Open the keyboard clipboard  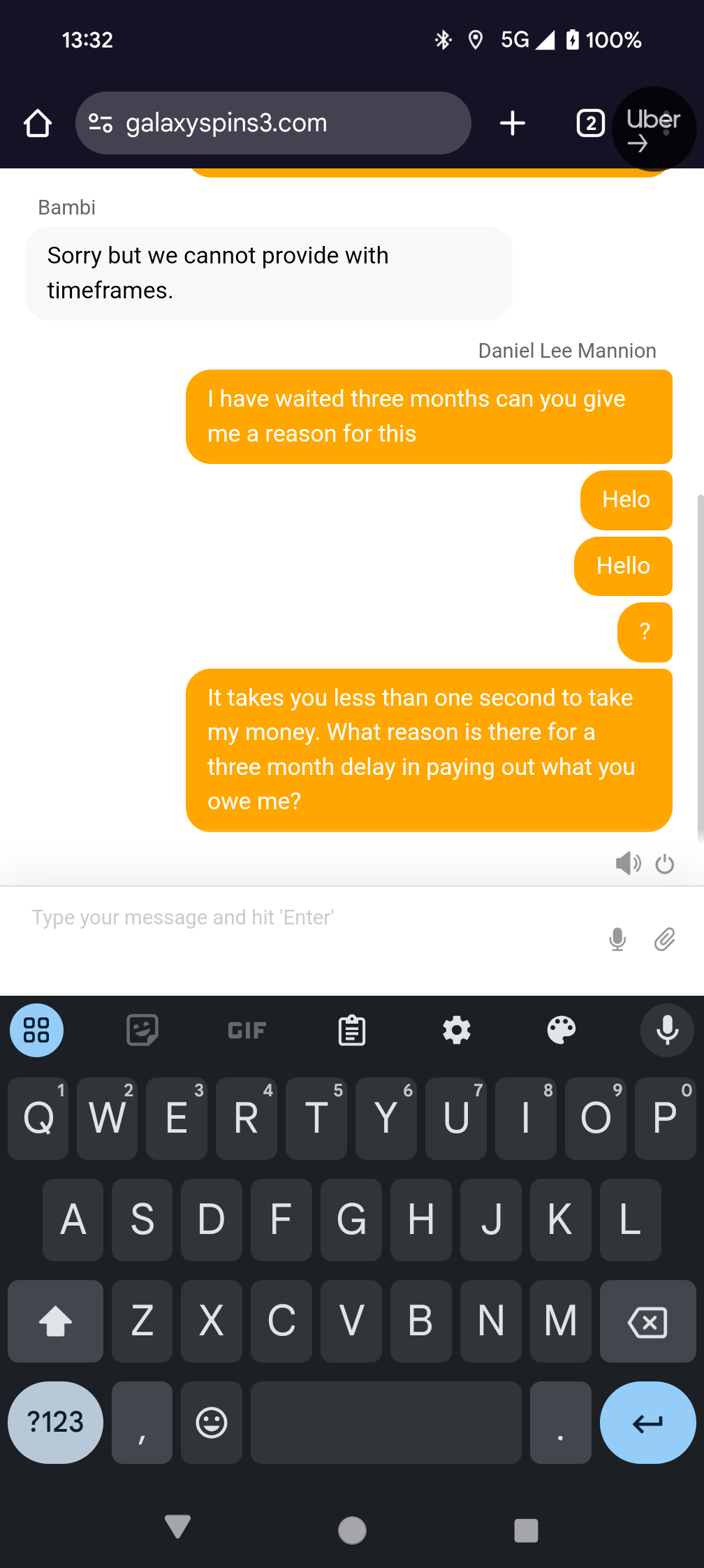point(352,1030)
